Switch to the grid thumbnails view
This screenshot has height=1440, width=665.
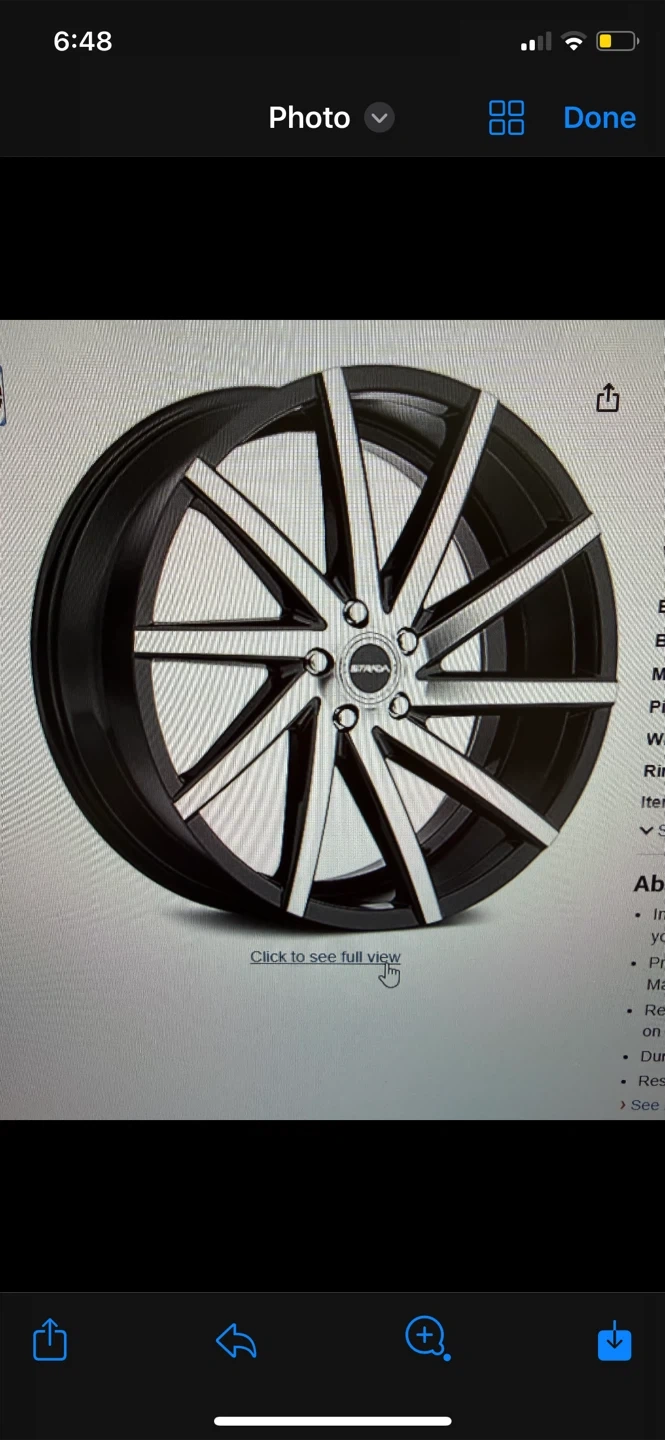click(506, 118)
